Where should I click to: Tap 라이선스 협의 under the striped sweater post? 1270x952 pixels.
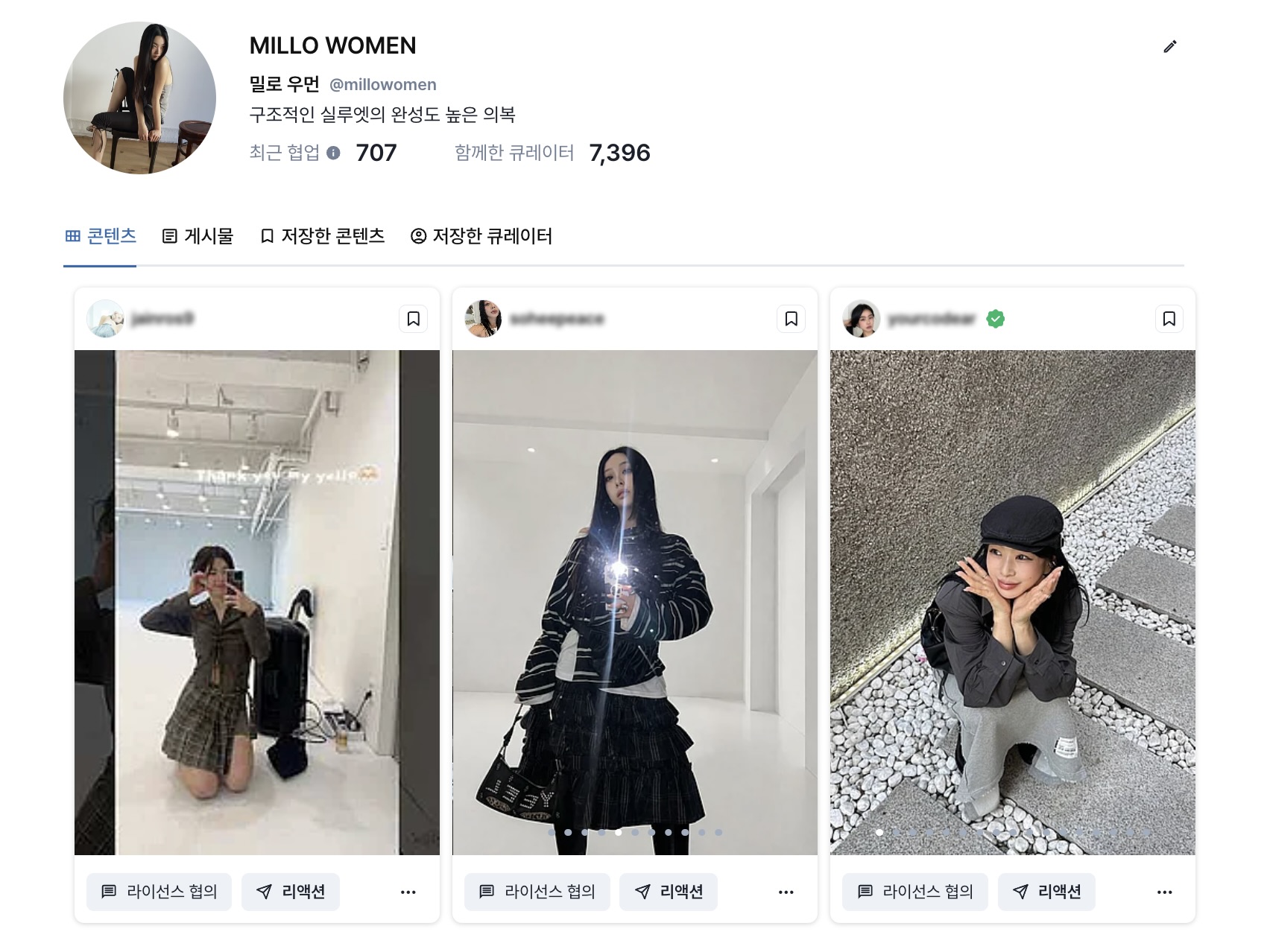537,892
